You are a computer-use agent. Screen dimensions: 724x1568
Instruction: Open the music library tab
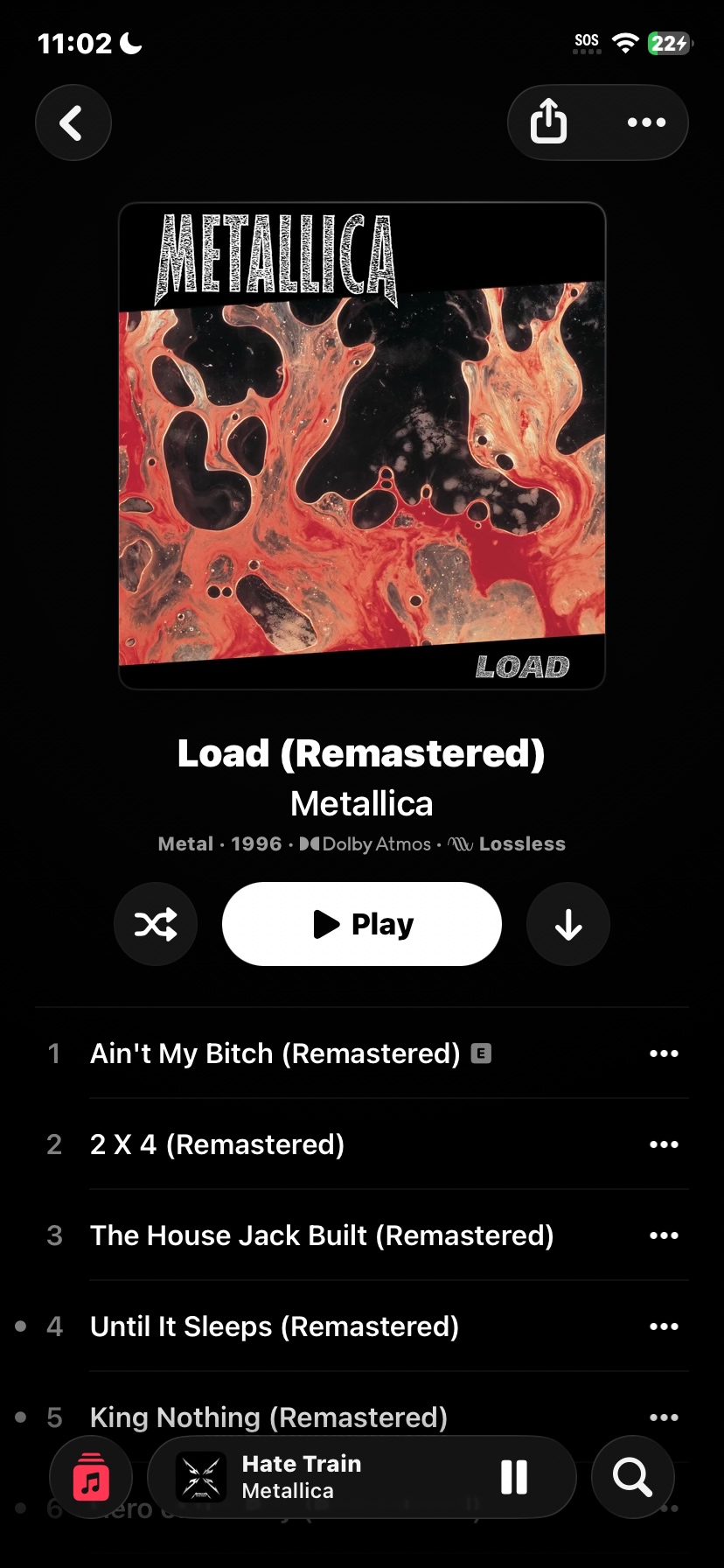pos(91,1477)
